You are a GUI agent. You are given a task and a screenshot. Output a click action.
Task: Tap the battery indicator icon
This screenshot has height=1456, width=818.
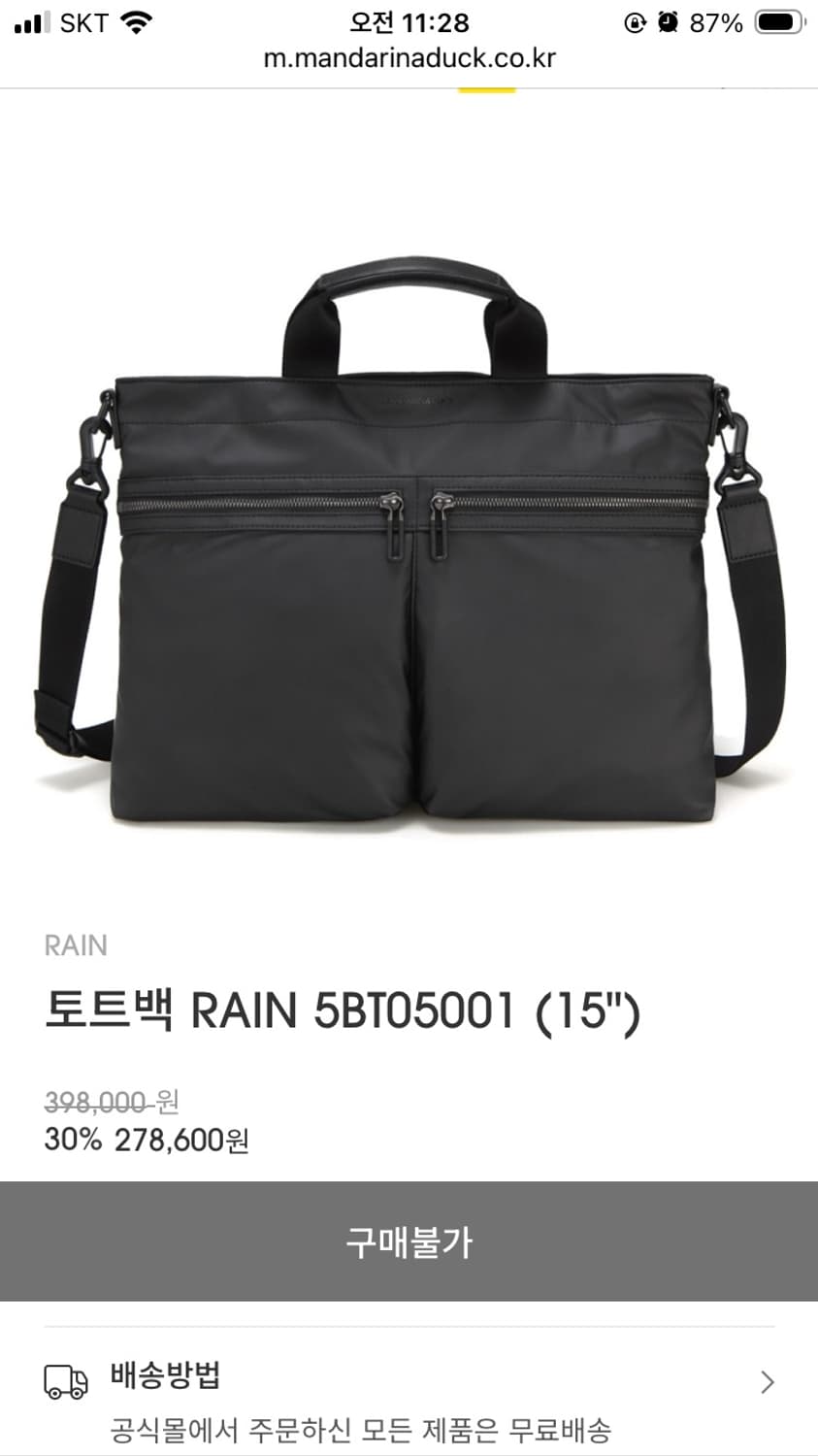pos(781,21)
